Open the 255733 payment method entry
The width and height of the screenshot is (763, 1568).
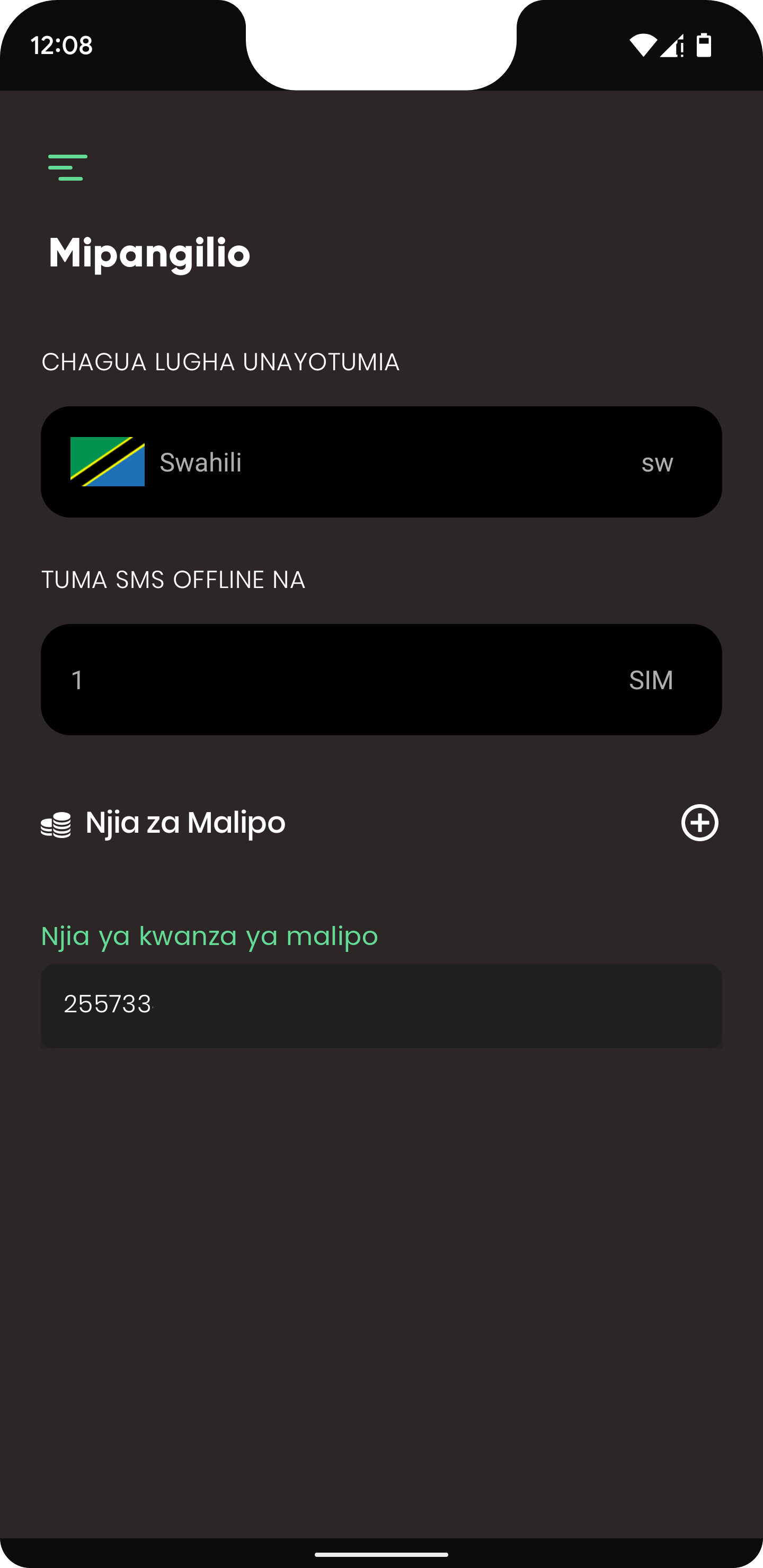click(x=381, y=1005)
